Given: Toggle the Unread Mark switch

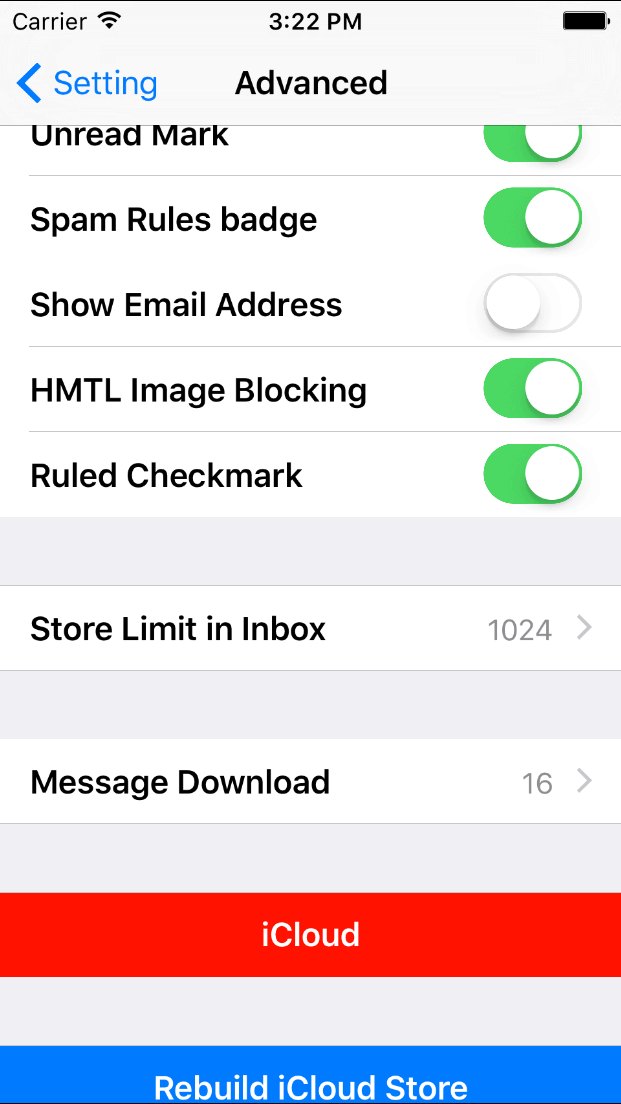Looking at the screenshot, I should click(x=532, y=143).
